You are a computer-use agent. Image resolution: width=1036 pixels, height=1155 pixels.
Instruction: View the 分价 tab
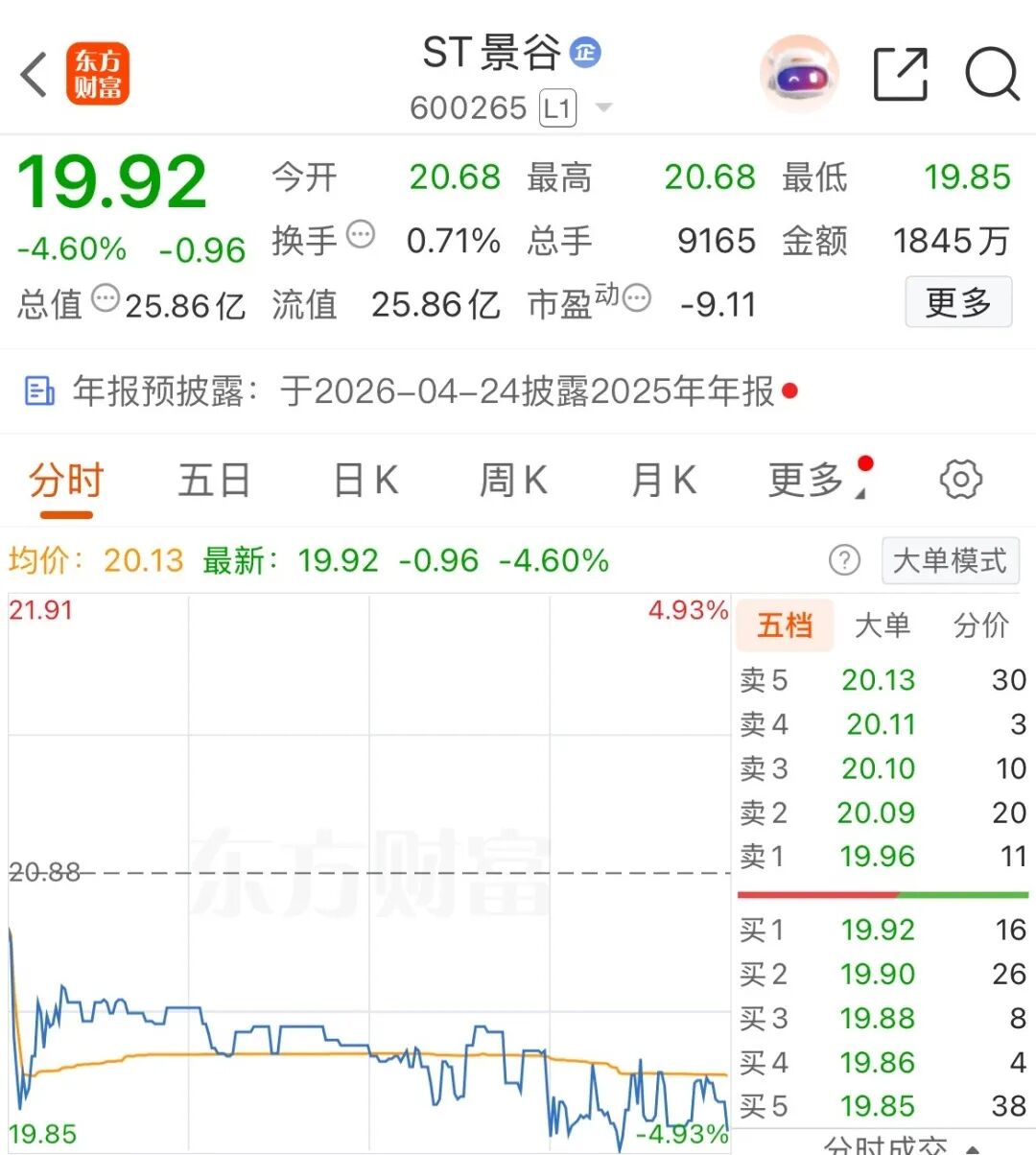[980, 625]
